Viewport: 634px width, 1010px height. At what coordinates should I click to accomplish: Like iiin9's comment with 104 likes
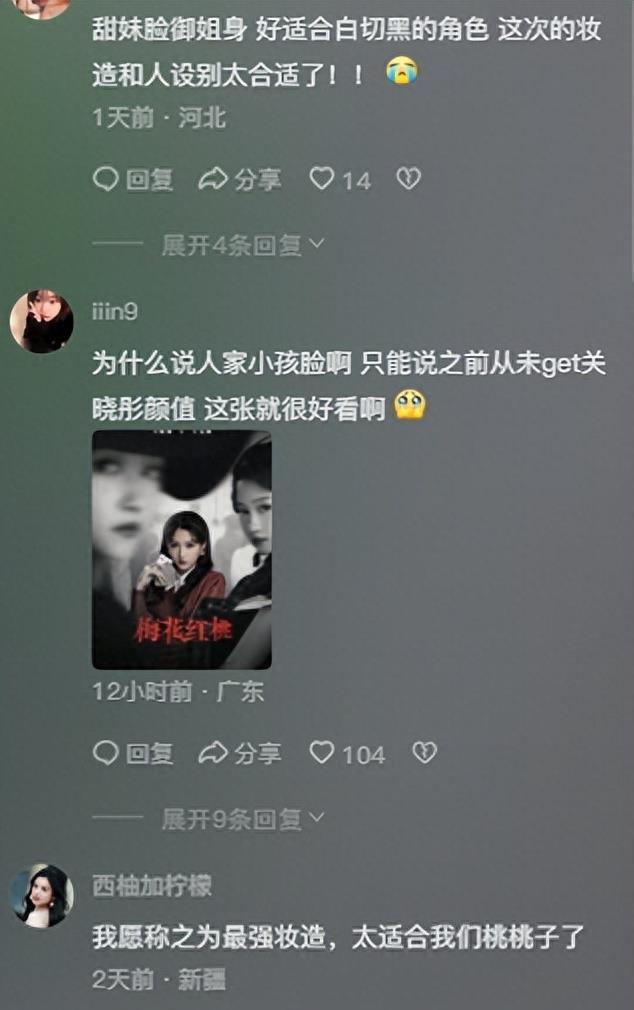[x=322, y=753]
